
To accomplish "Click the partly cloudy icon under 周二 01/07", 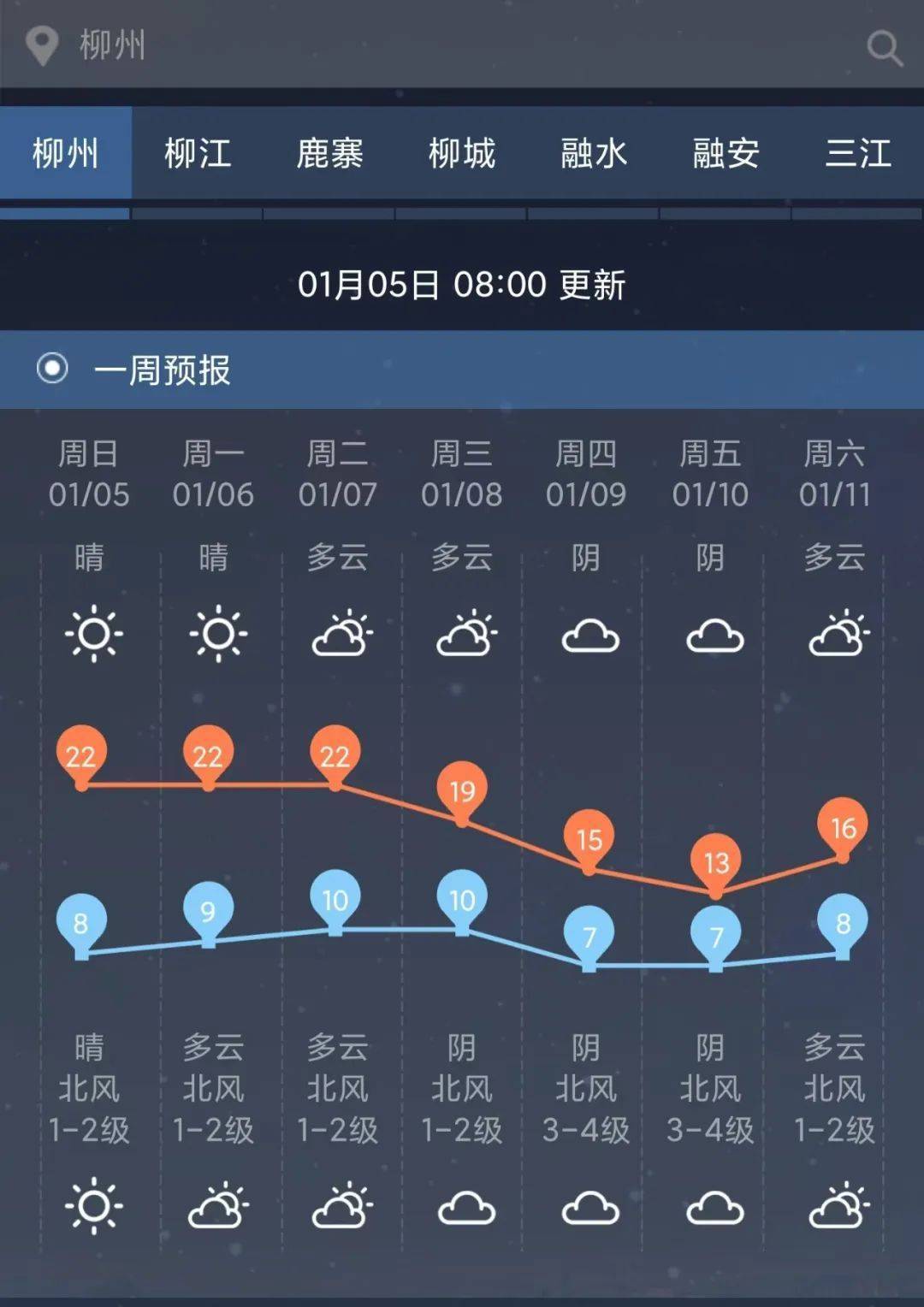I will coord(340,633).
